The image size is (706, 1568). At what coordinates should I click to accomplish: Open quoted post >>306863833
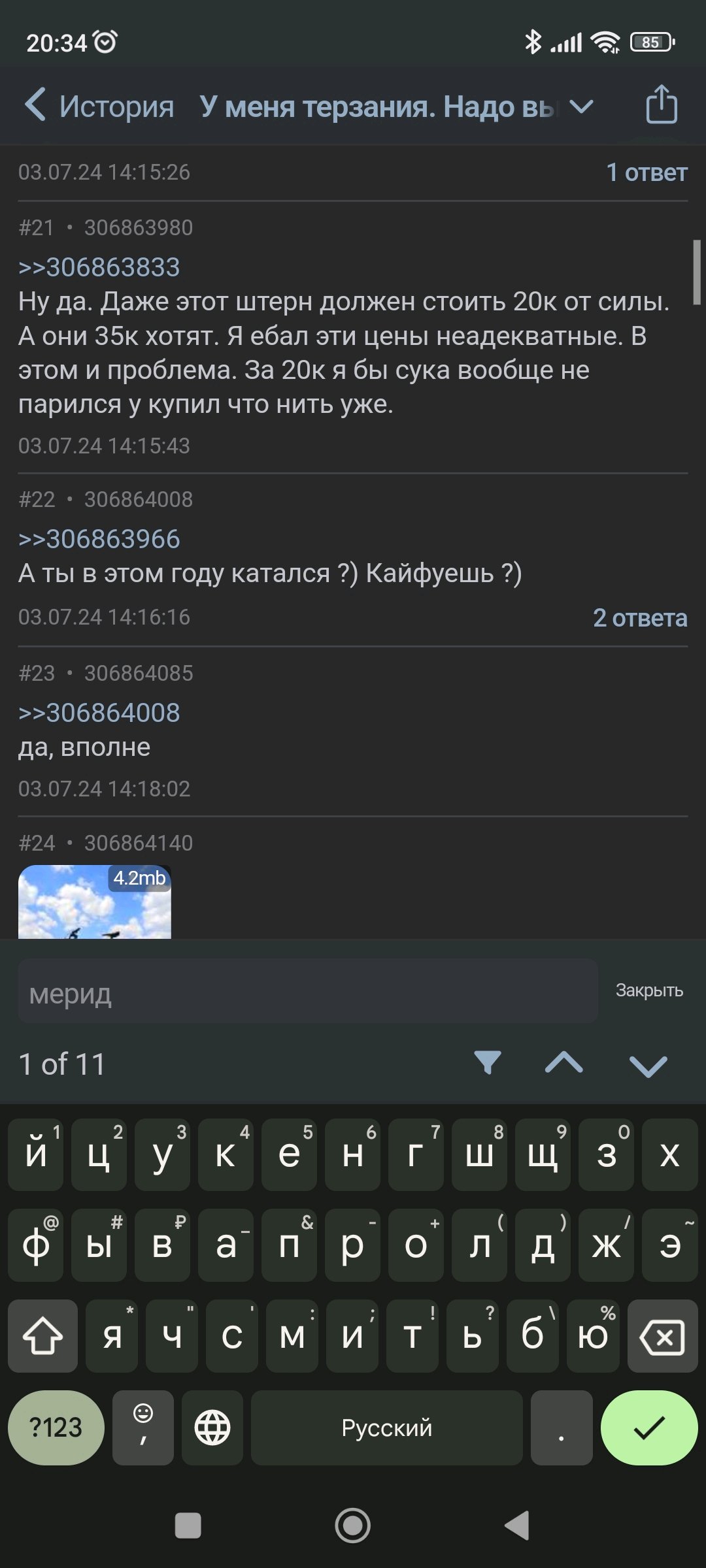click(99, 267)
